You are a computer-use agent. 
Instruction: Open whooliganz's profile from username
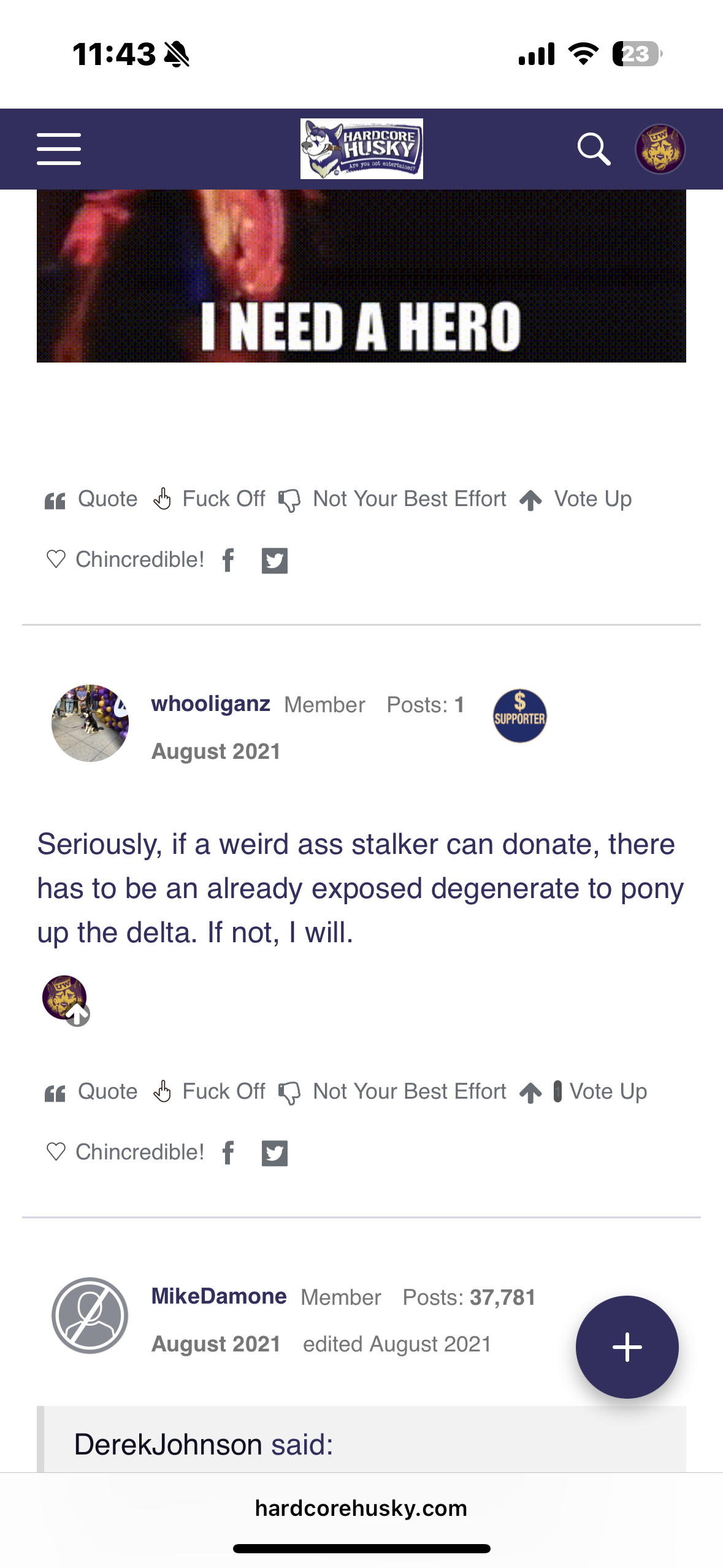point(210,704)
